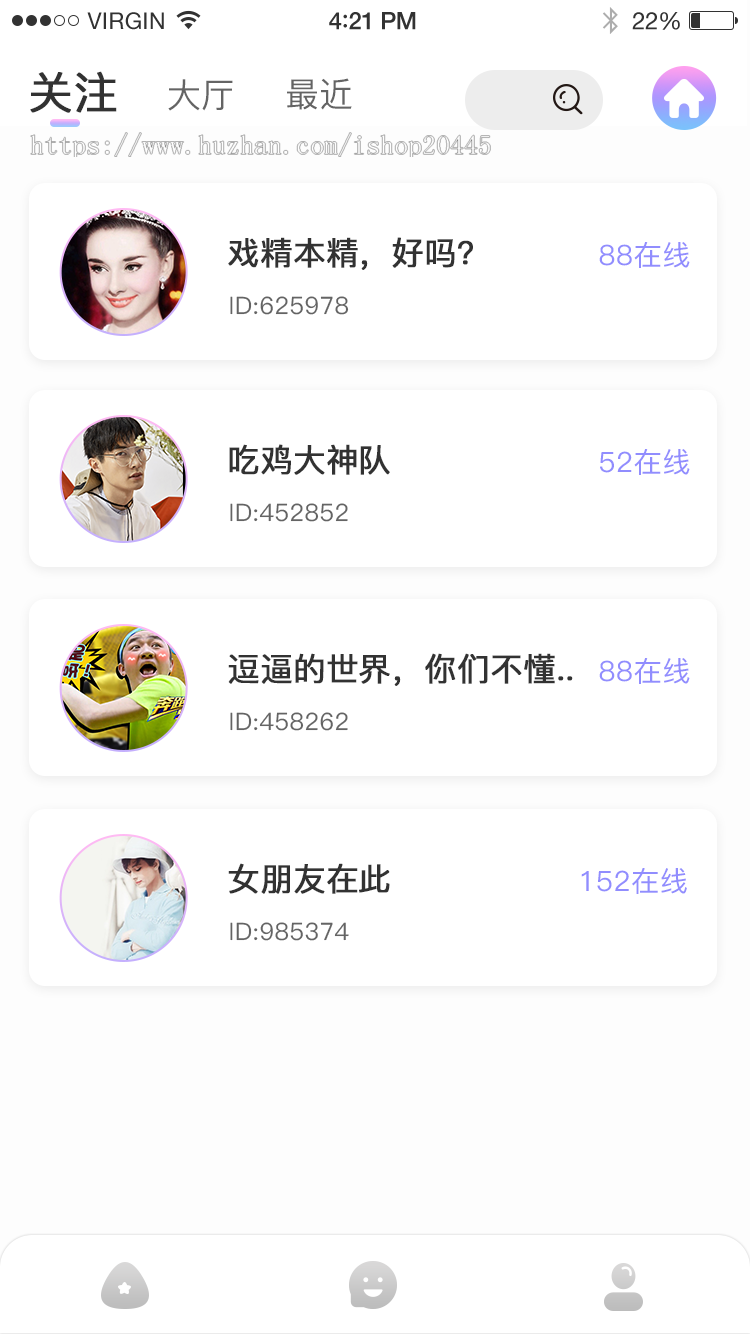Select the star icon in bottom navigation
Screen dimensions: 750x1334
124,1285
